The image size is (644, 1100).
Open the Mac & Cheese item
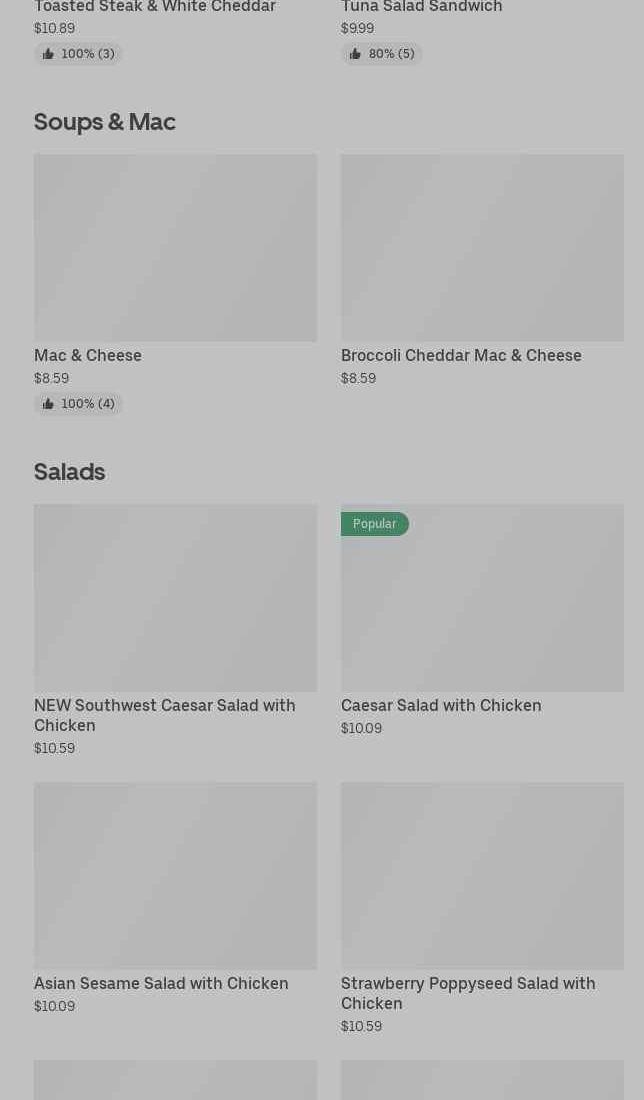click(x=175, y=248)
